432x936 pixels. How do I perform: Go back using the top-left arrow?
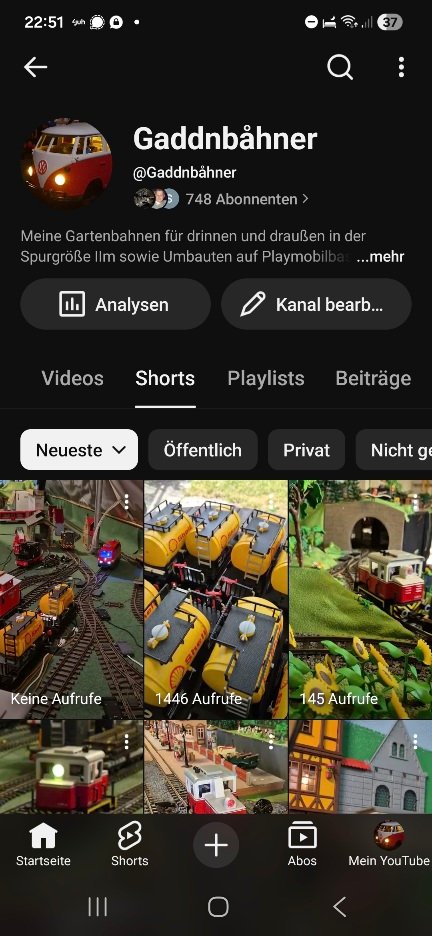point(35,67)
